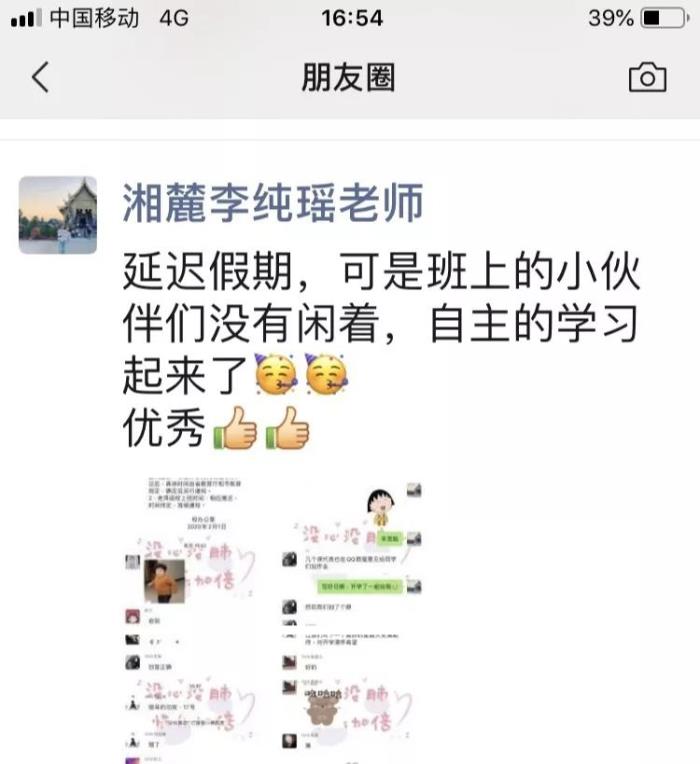This screenshot has height=764, width=700.
Task: Open the camera to post a moment
Action: click(x=647, y=77)
